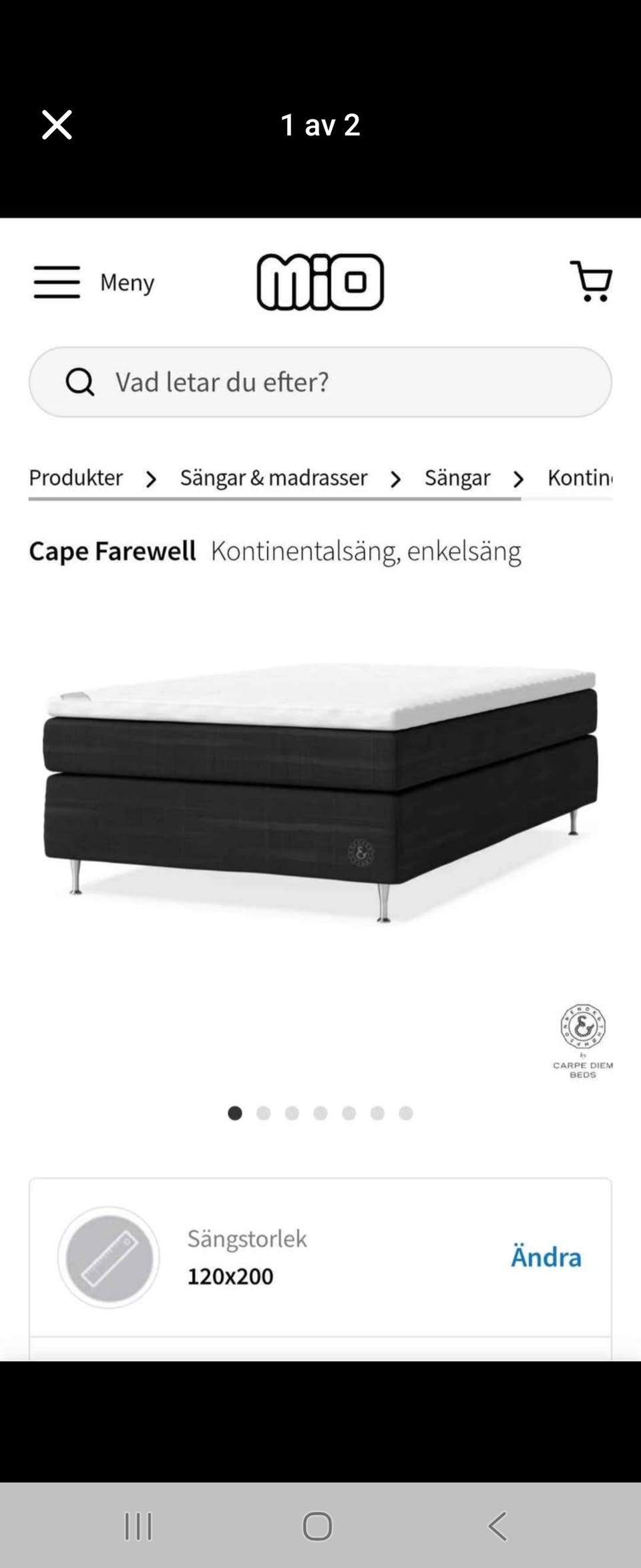Go to the home screen
Image resolution: width=641 pixels, height=1568 pixels.
(317, 1526)
